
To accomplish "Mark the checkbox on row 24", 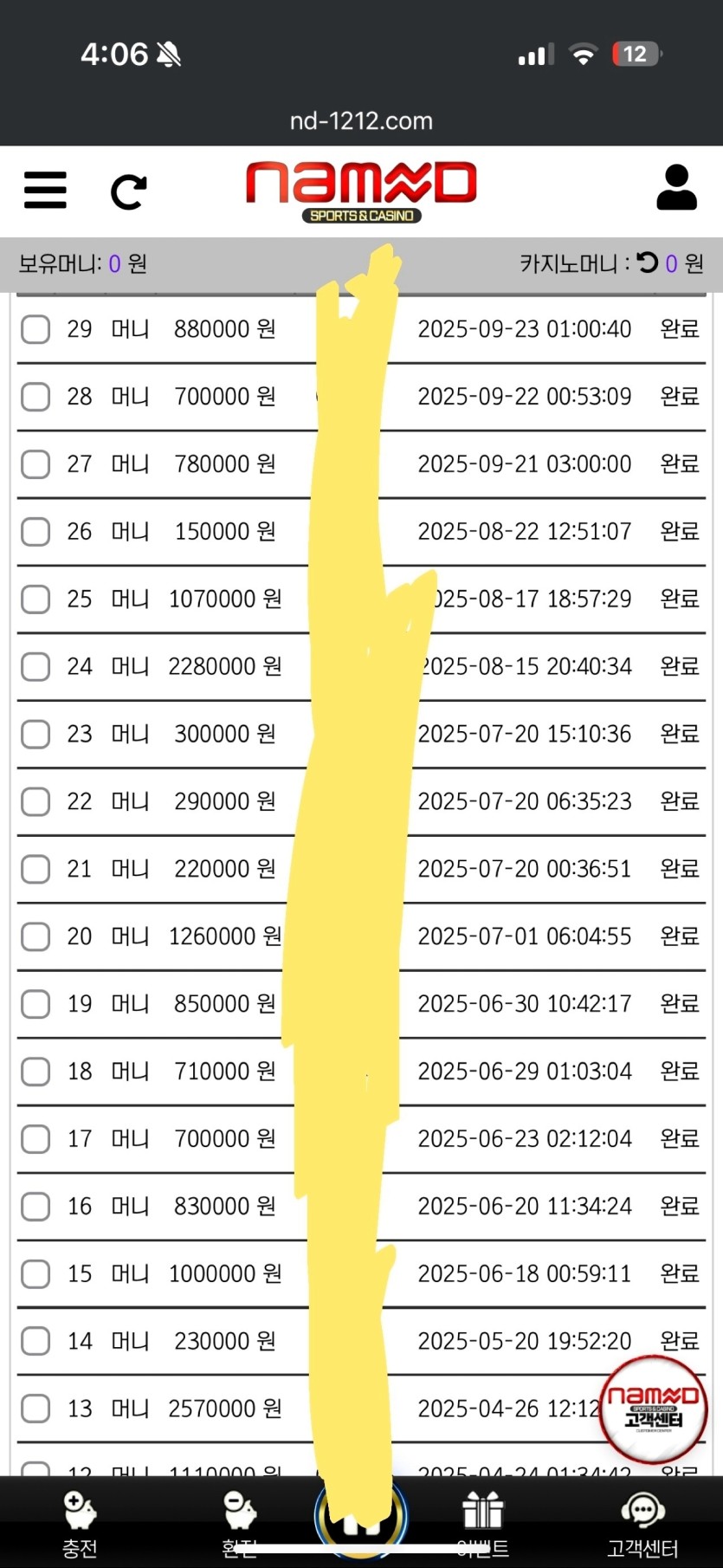I will tap(36, 667).
